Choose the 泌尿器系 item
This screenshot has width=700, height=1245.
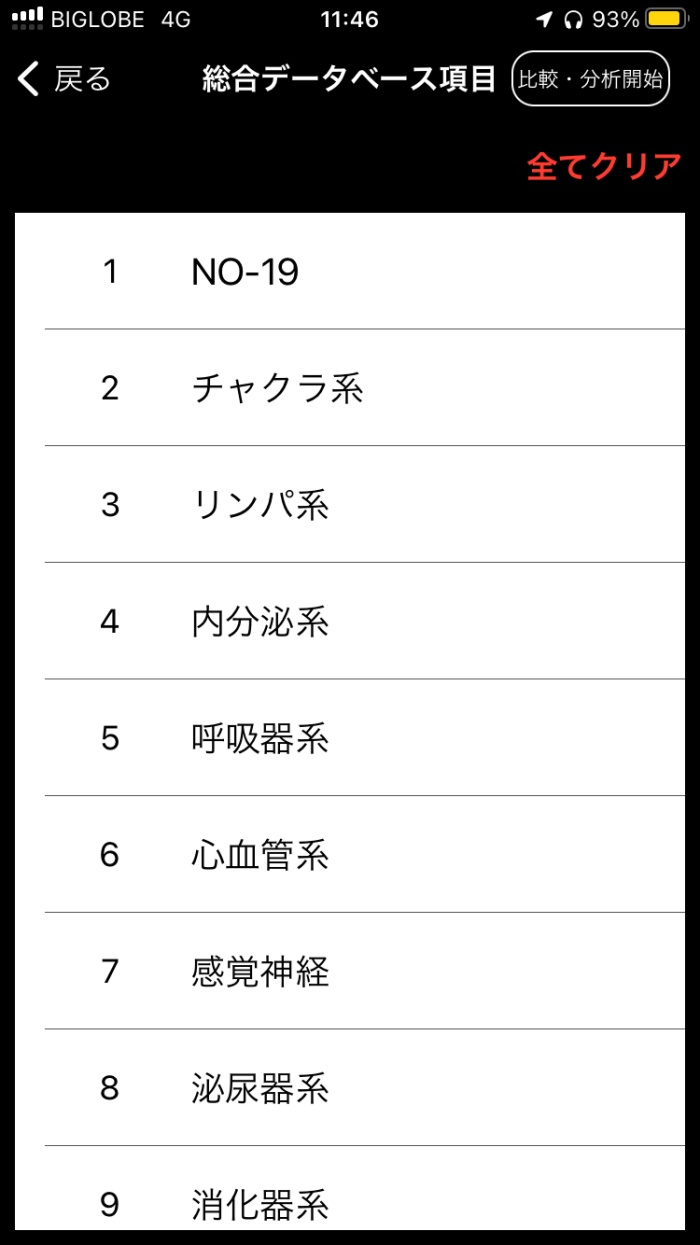tap(350, 1088)
